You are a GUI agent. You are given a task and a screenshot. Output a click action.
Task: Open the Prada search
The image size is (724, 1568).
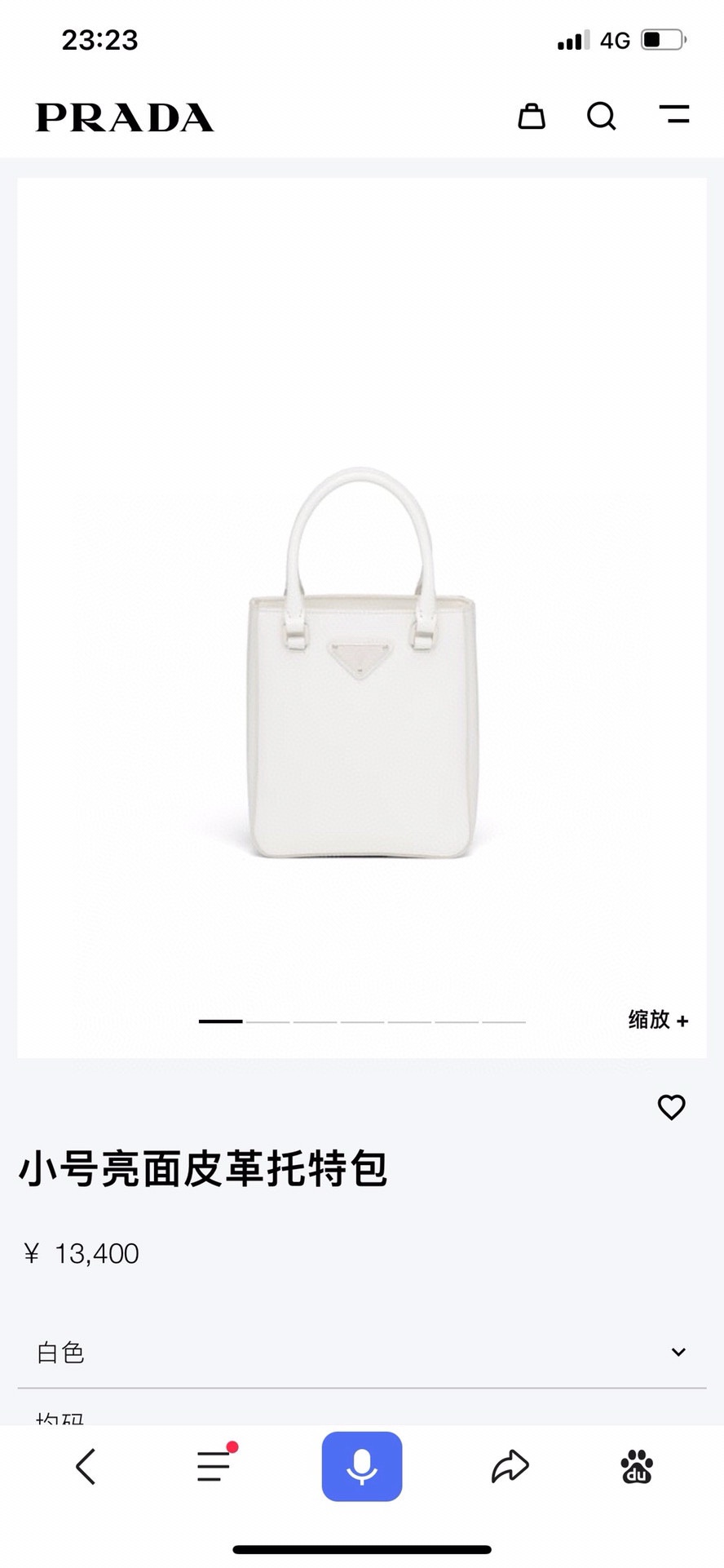(x=601, y=117)
